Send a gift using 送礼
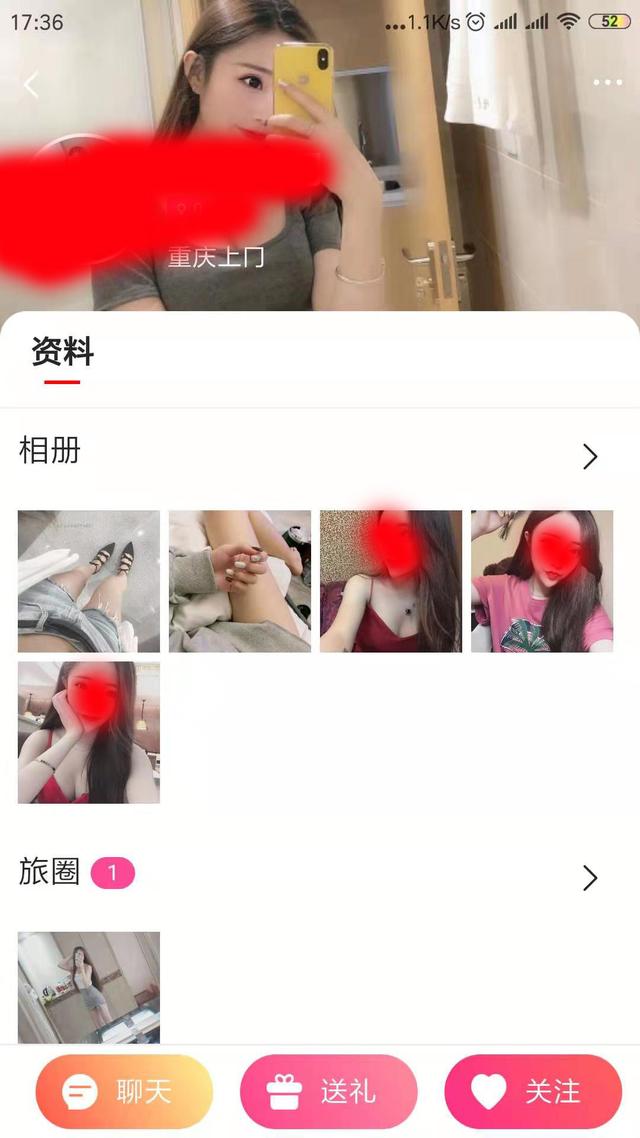This screenshot has width=640, height=1138. (328, 1092)
